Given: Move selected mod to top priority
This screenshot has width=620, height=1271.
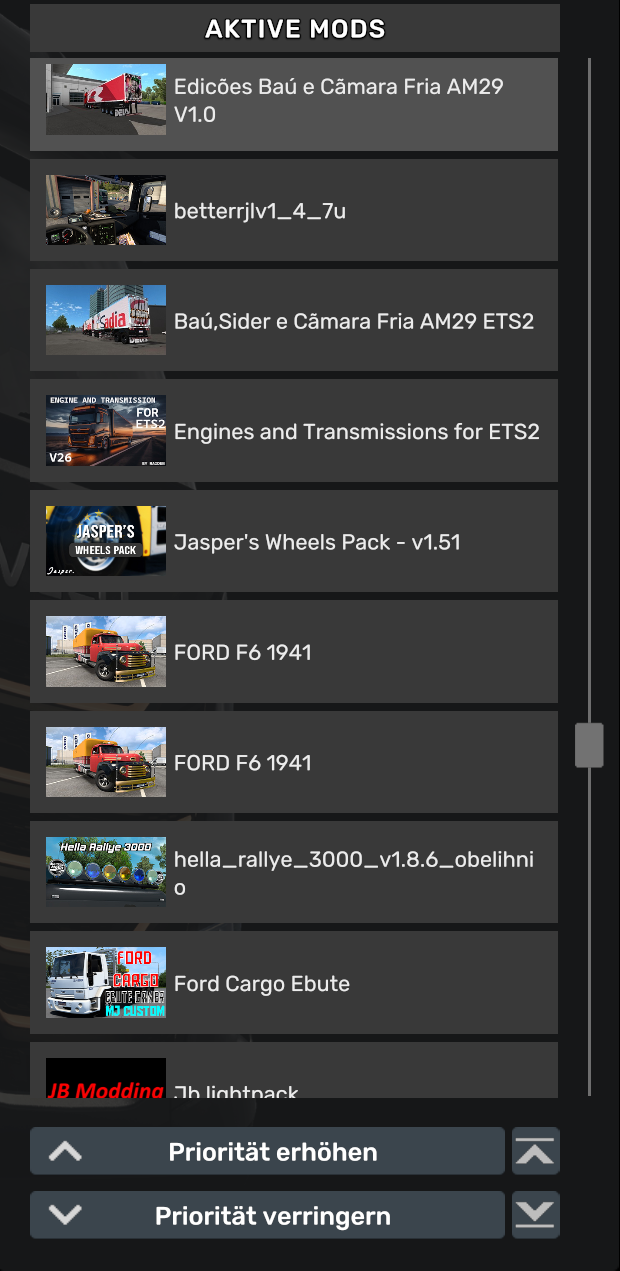Looking at the screenshot, I should point(536,1151).
